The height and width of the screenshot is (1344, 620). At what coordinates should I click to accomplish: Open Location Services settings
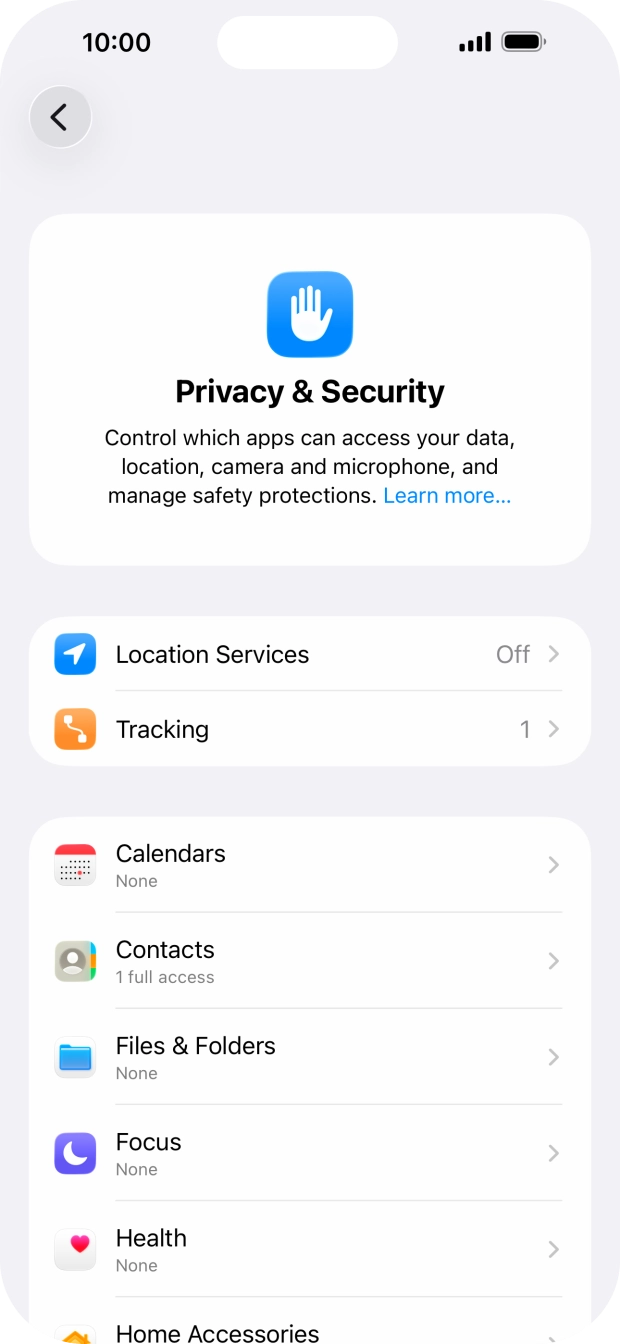pos(310,654)
